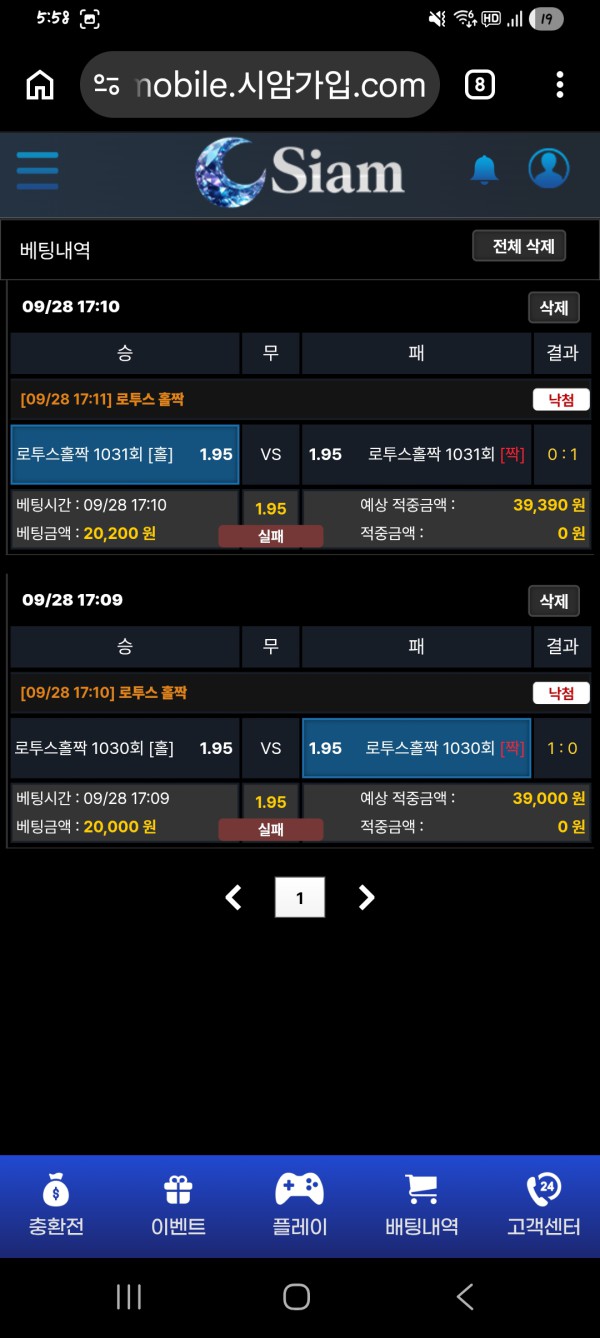This screenshot has height=1338, width=600.
Task: Delete the 09/28 17:10 bet record
Action: click(x=554, y=308)
